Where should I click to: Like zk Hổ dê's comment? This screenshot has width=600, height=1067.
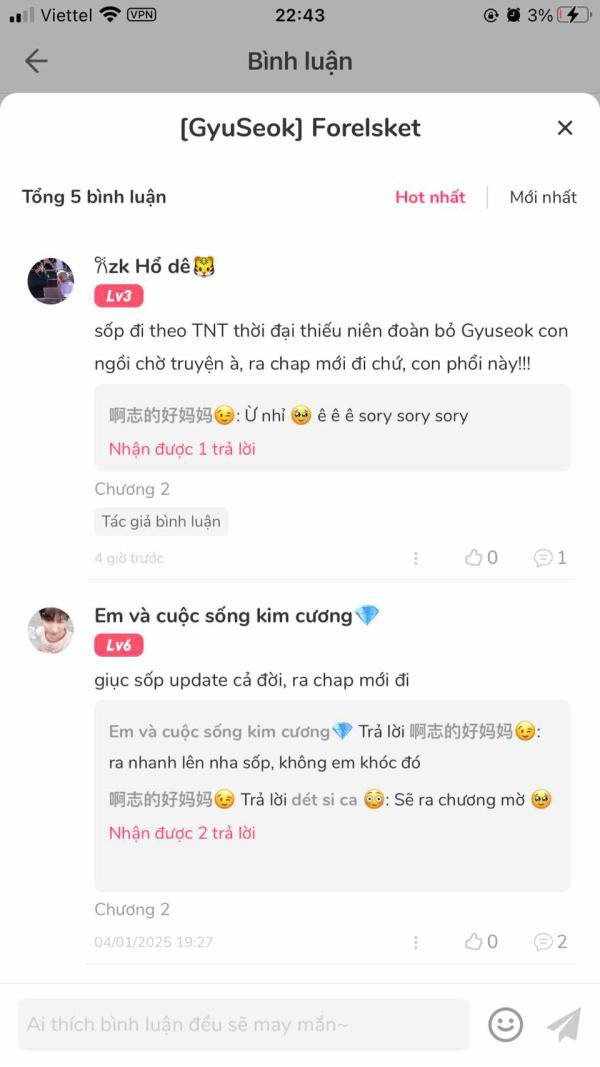[481, 558]
